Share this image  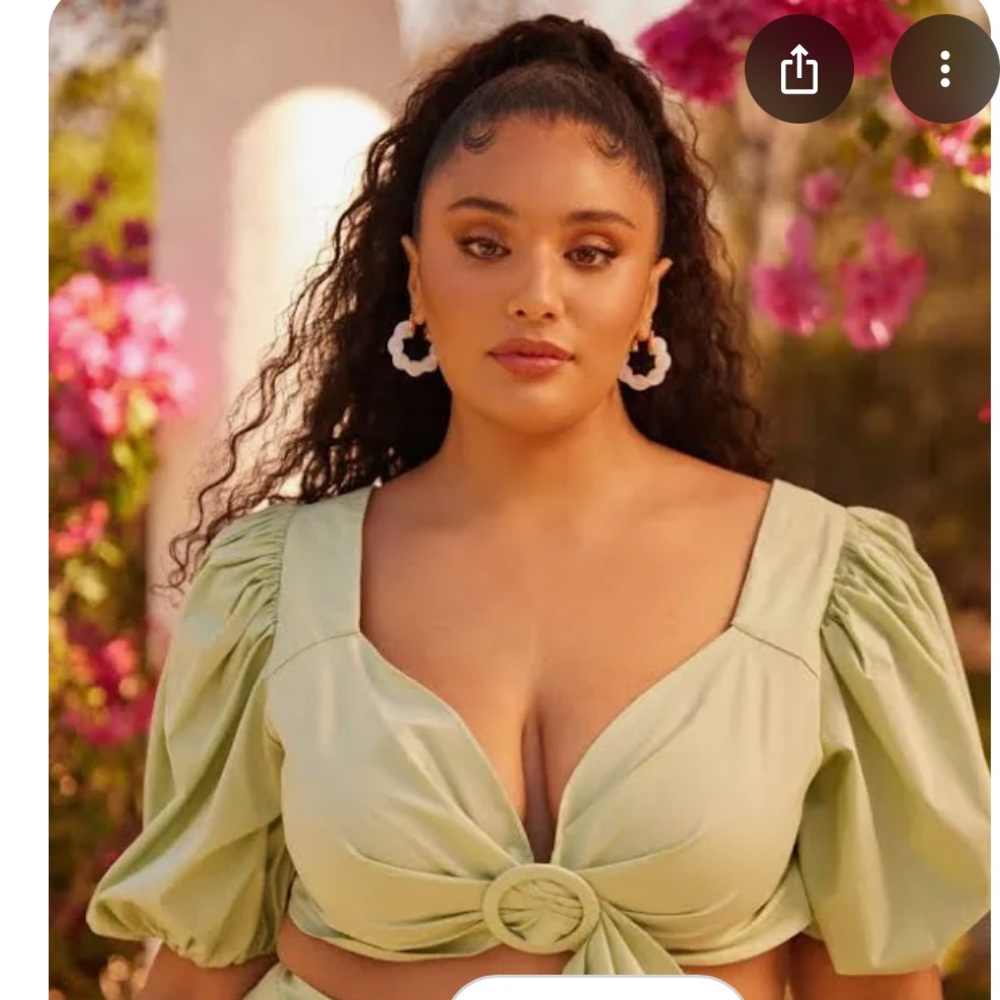(798, 69)
